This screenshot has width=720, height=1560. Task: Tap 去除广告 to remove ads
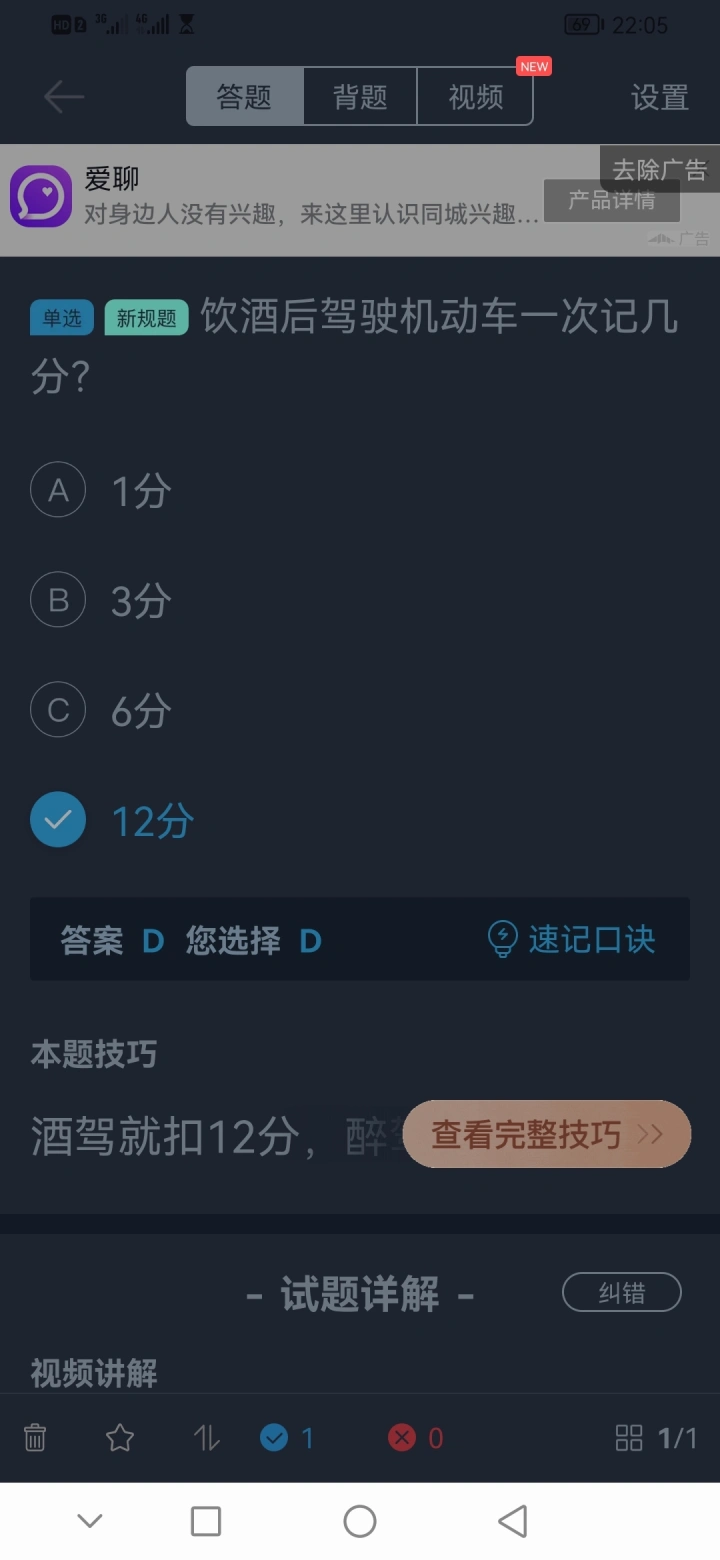click(x=660, y=169)
